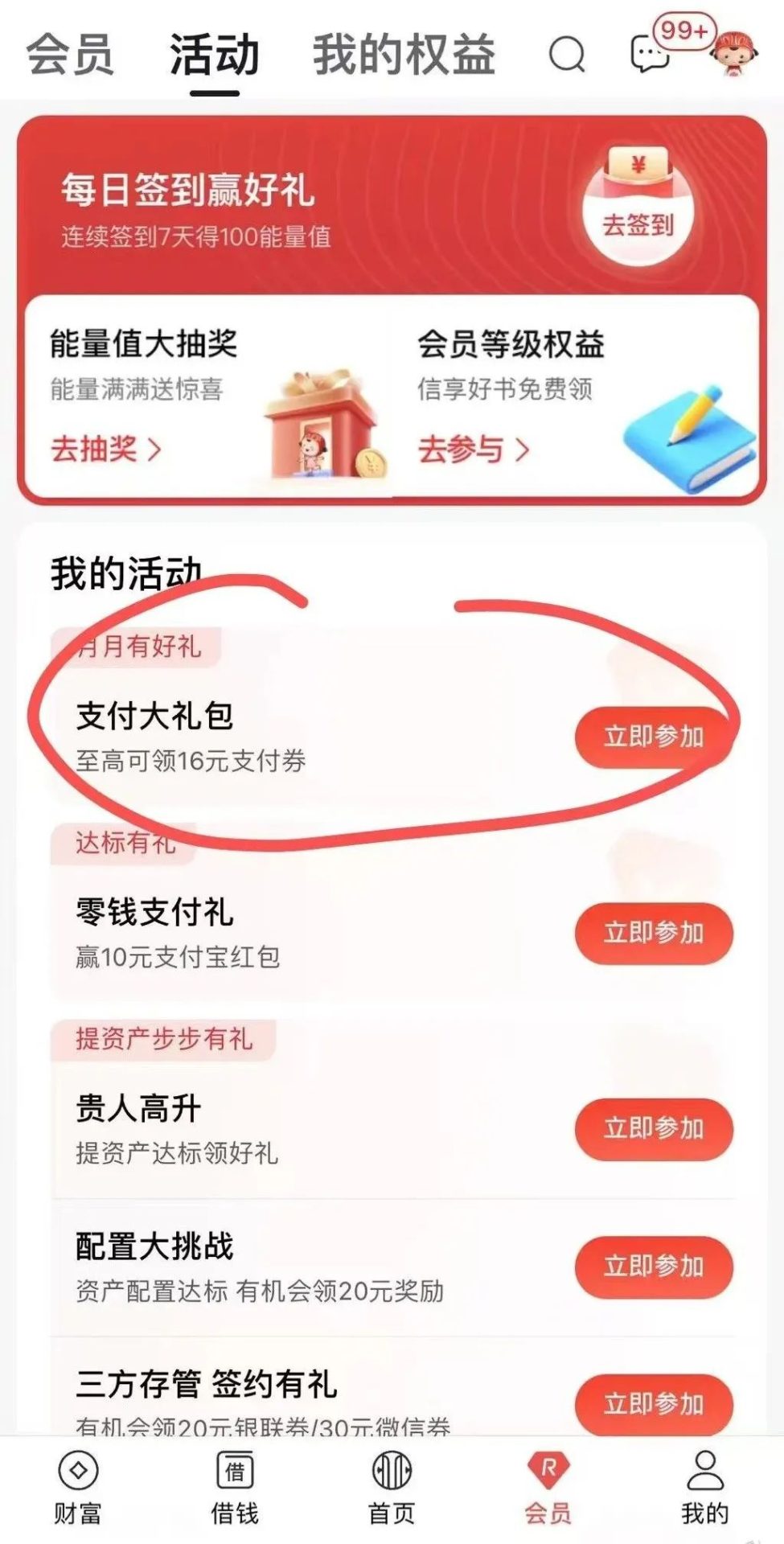This screenshot has width=784, height=1544.
Task: Switch to the 会员 top tab
Action: 70,55
